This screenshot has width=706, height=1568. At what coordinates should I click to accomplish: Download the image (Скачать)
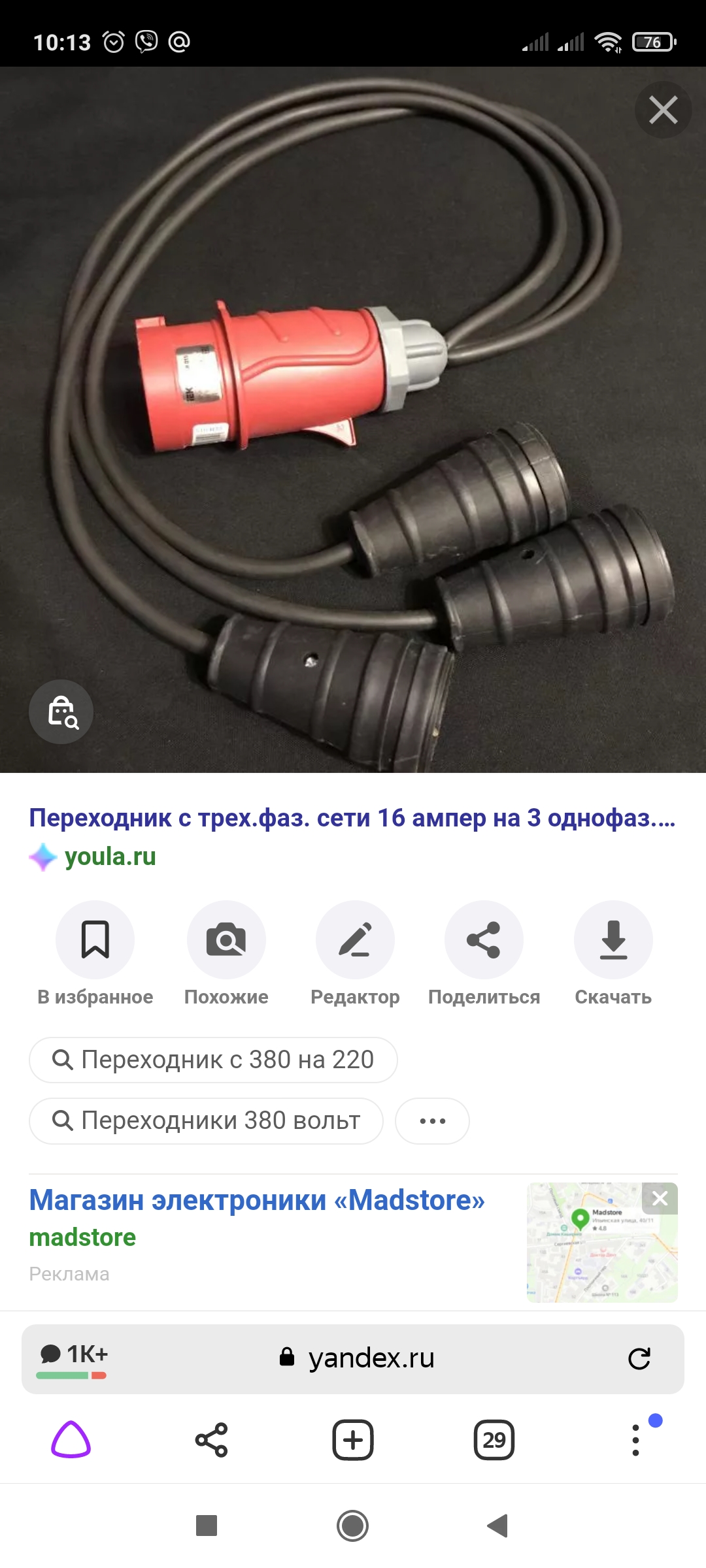pyautogui.click(x=613, y=940)
